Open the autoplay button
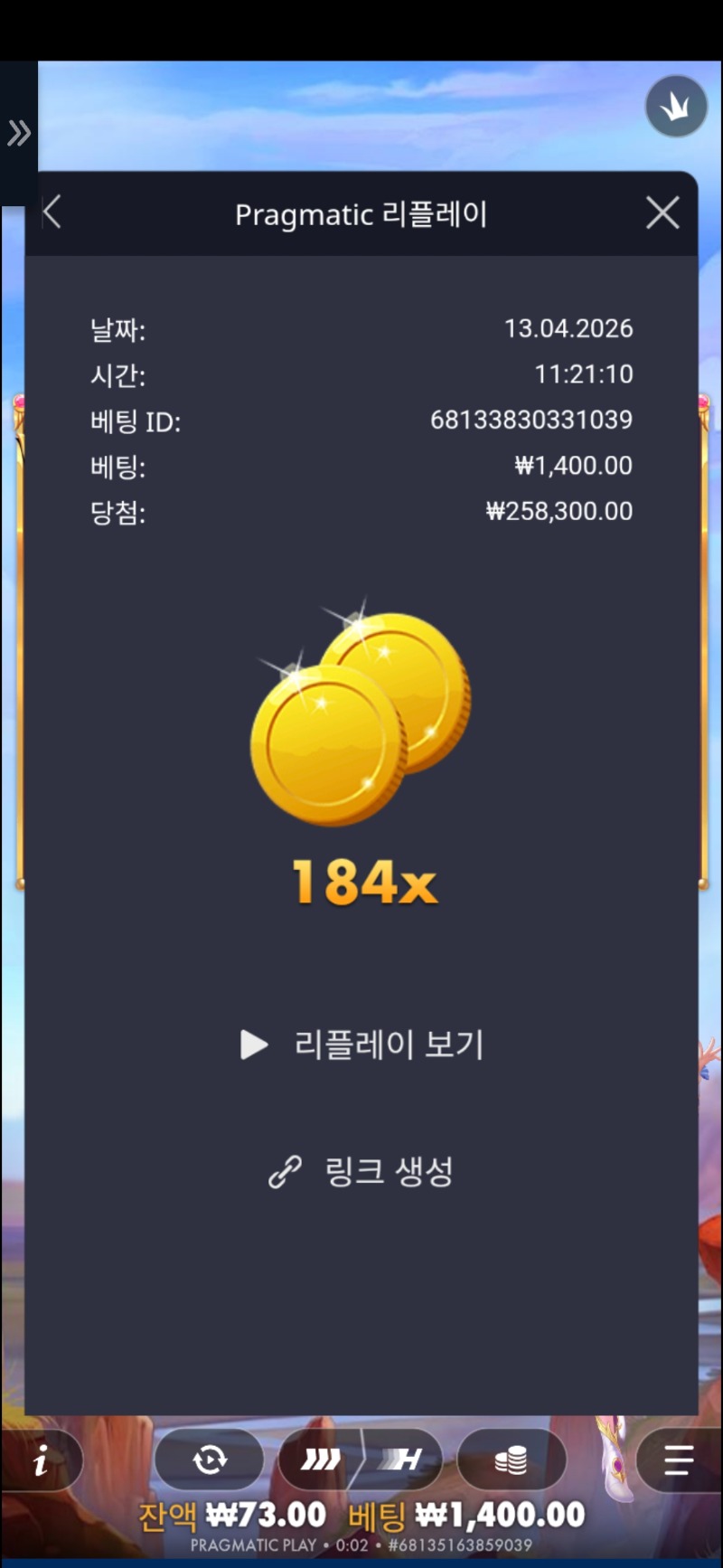The image size is (723, 1568). [210, 1459]
